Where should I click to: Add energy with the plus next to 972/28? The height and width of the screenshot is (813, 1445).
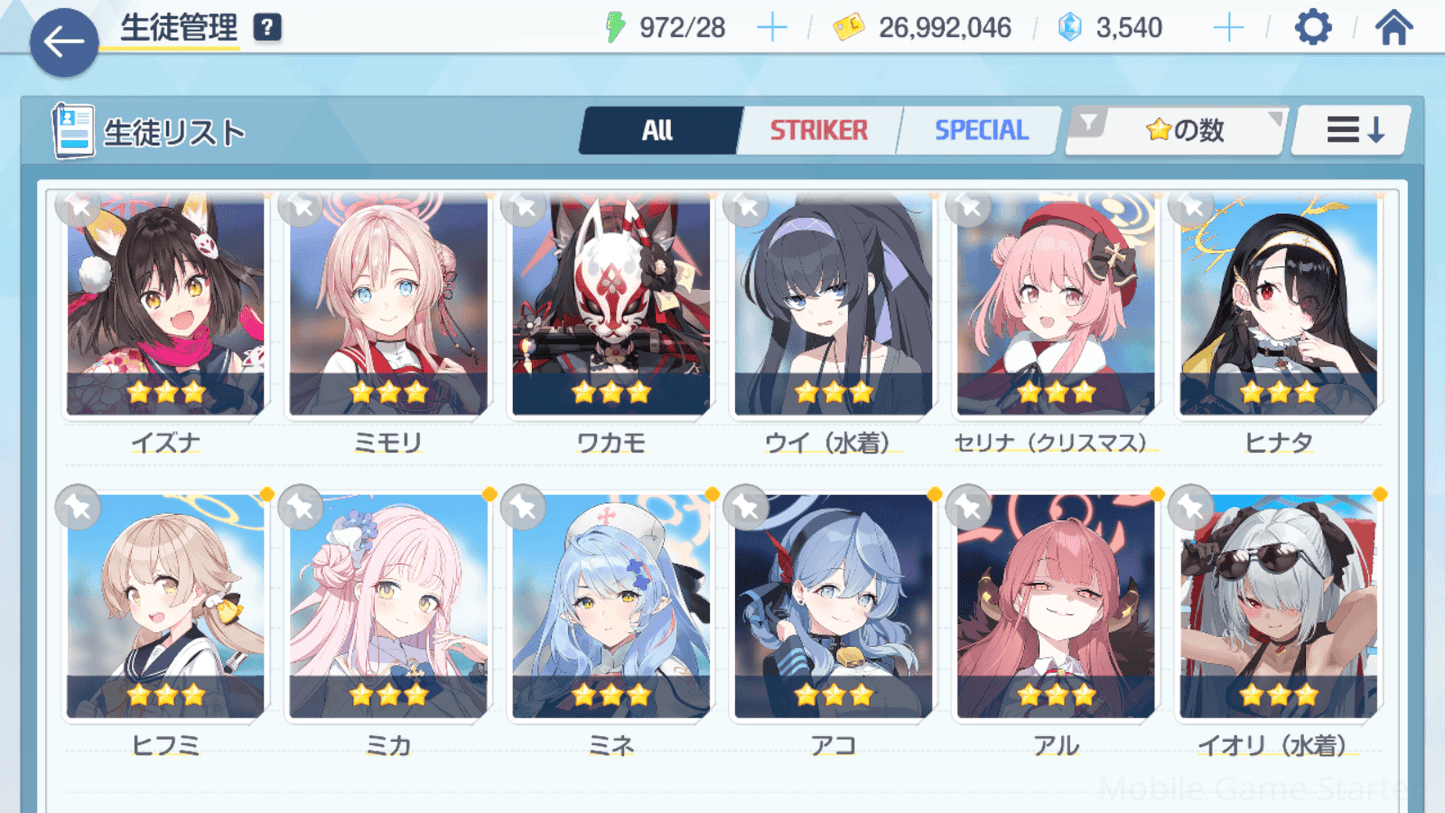click(x=772, y=28)
